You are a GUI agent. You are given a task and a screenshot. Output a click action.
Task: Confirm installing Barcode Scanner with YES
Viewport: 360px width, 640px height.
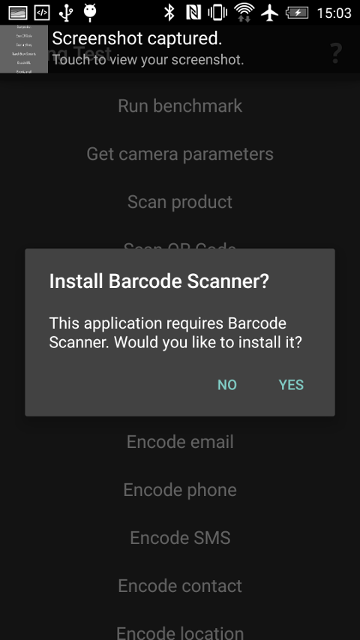(x=291, y=385)
